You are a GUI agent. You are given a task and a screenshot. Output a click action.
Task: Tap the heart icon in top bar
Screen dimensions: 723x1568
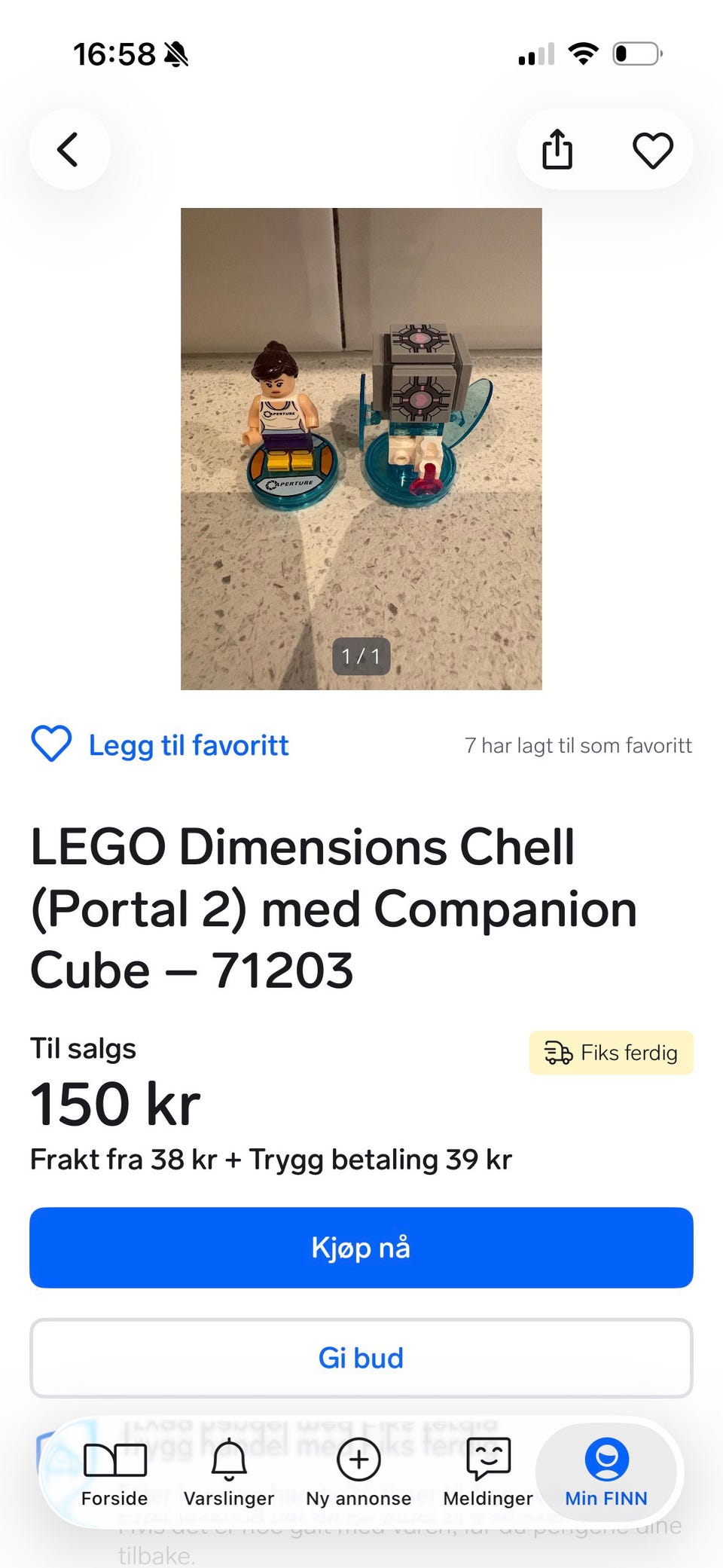(652, 150)
